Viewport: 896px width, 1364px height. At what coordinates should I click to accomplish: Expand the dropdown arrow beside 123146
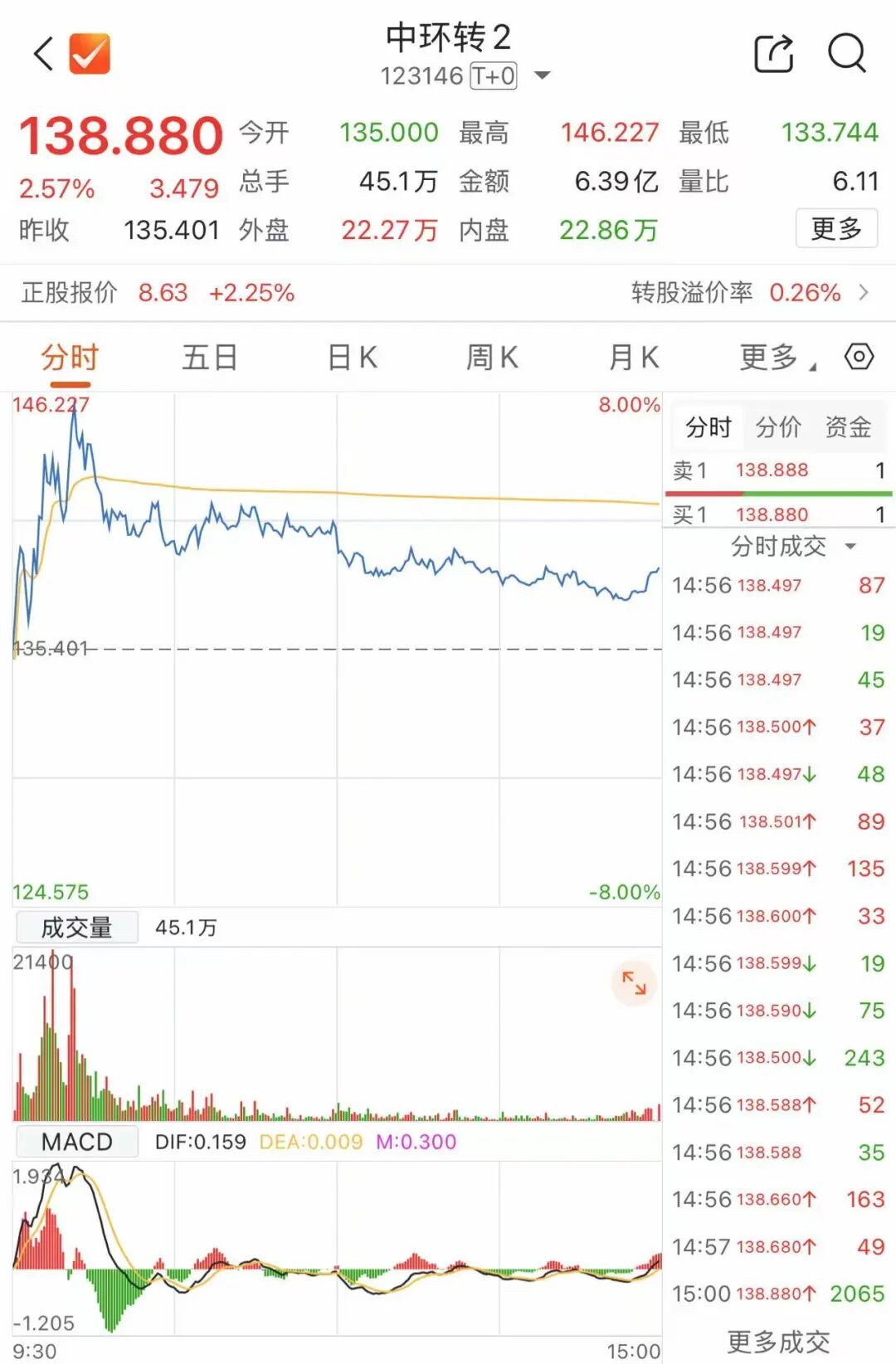coord(543,76)
